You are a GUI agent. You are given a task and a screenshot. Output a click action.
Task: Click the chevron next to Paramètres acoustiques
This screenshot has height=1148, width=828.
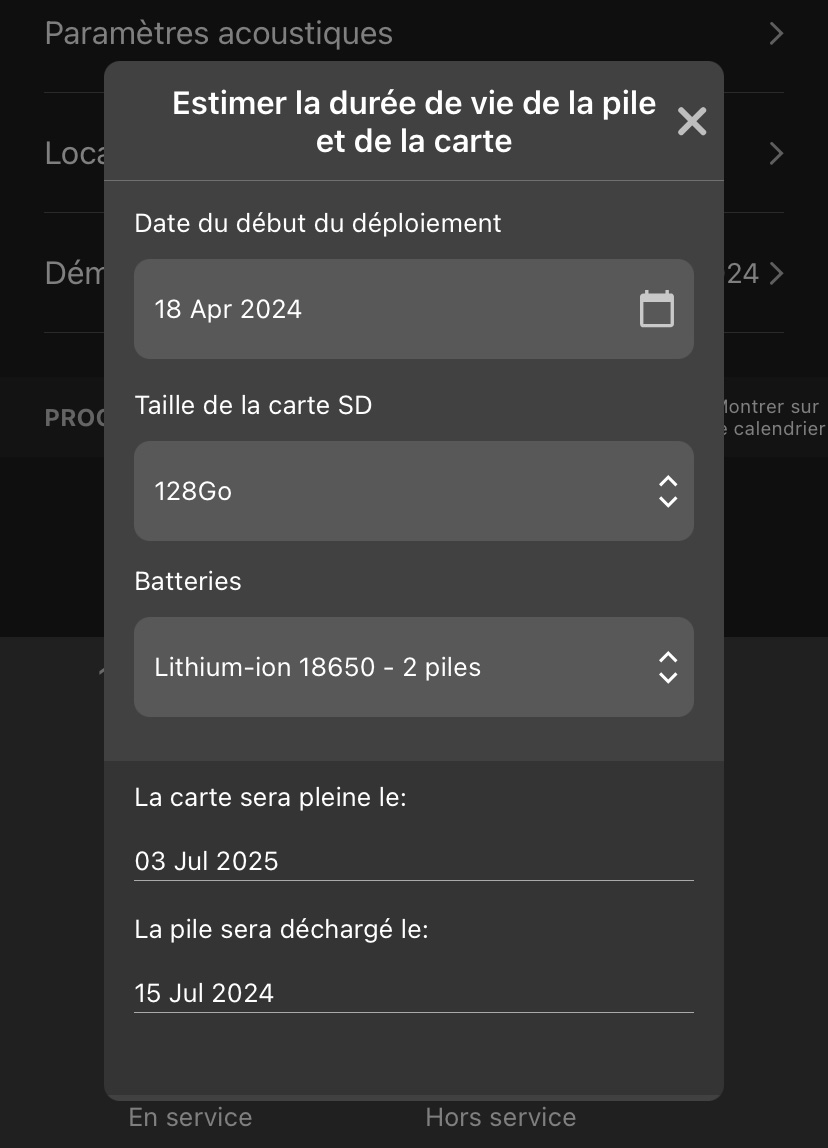(x=776, y=33)
